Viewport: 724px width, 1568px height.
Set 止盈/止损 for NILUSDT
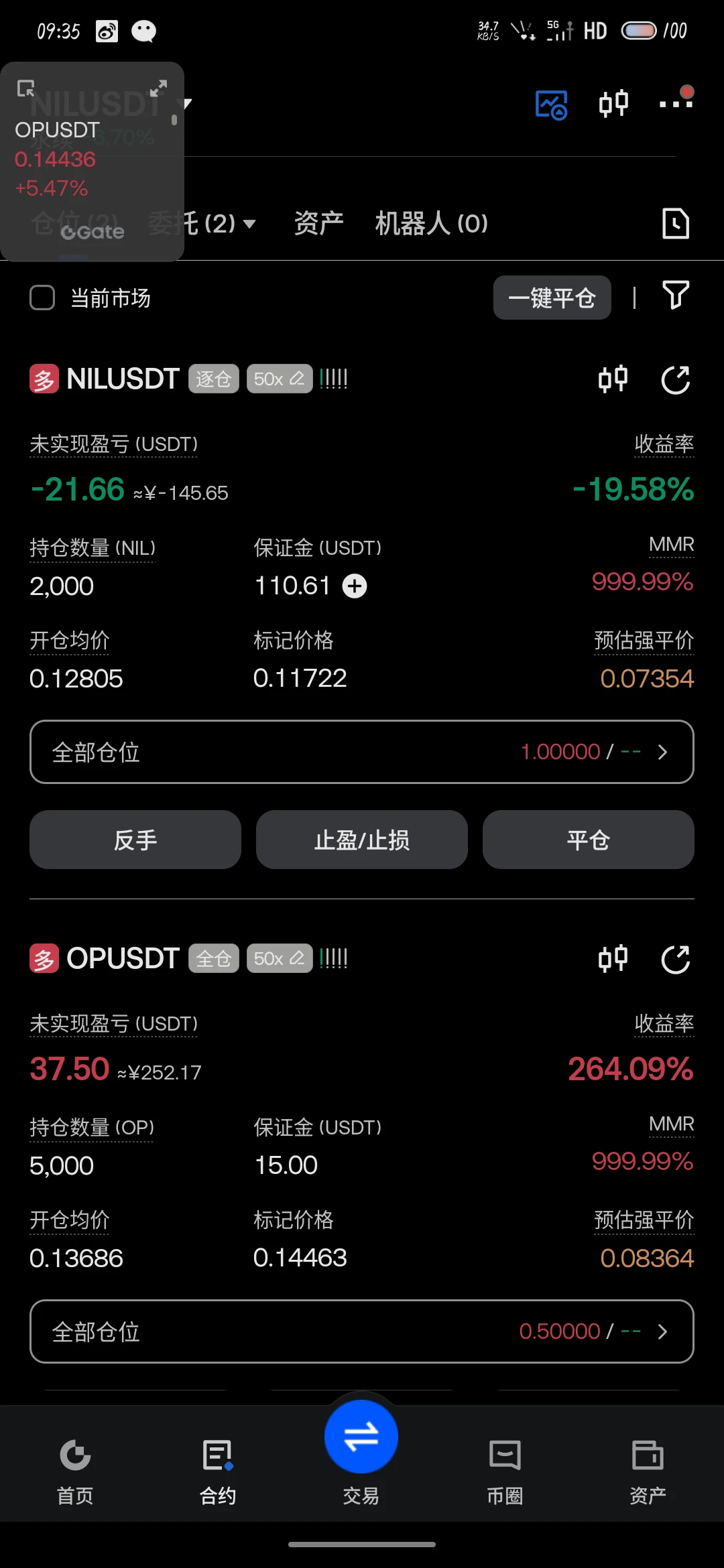362,840
